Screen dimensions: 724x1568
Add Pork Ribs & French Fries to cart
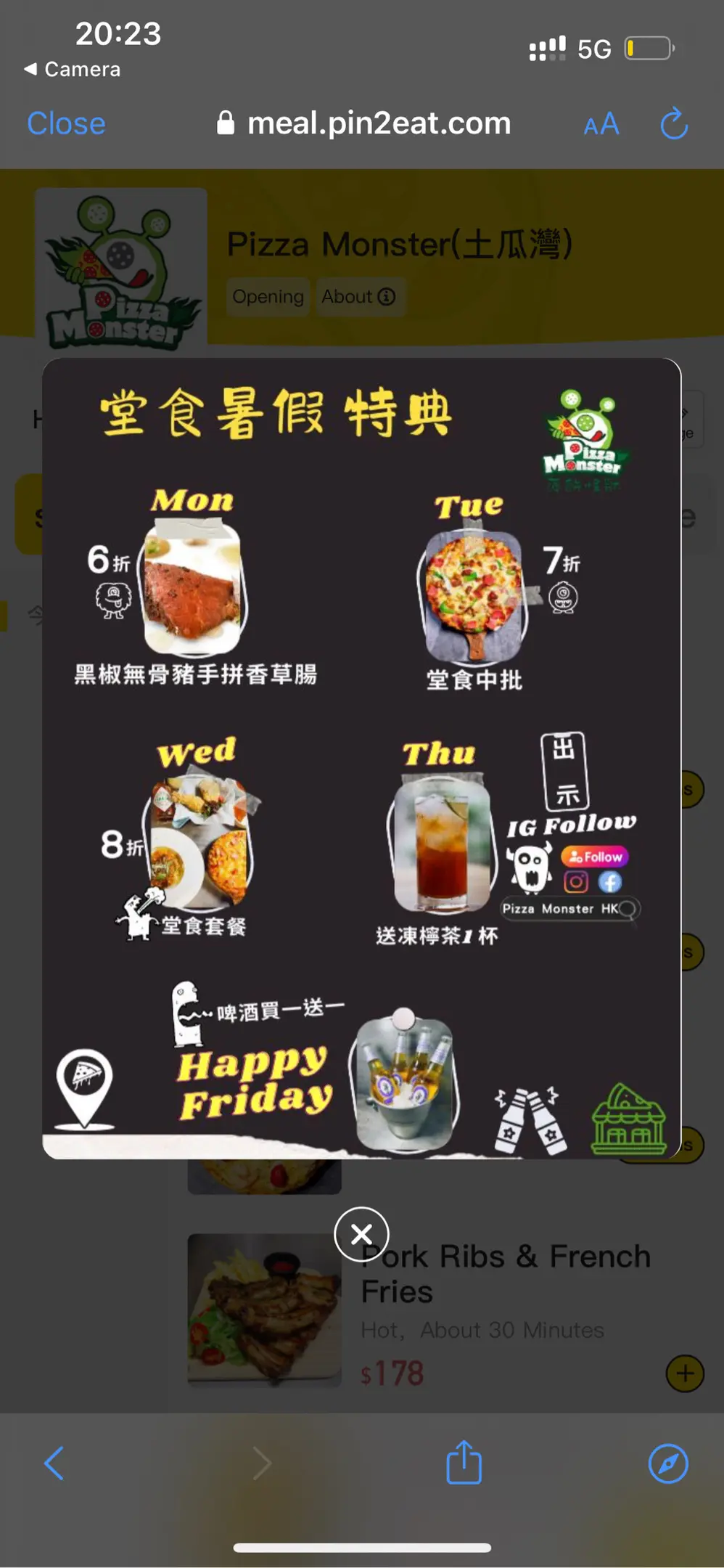click(684, 1373)
